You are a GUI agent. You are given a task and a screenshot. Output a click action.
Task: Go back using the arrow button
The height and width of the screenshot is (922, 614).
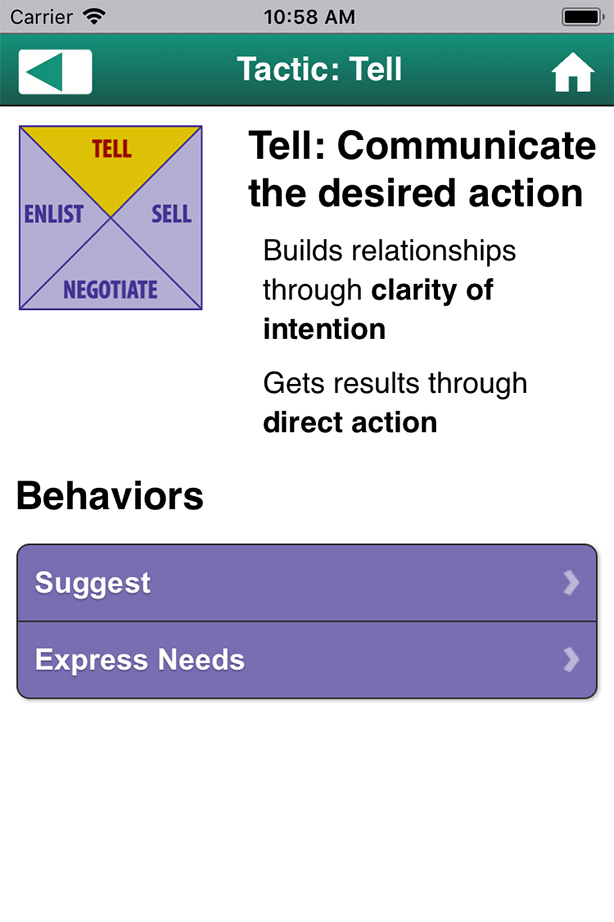pos(55,71)
